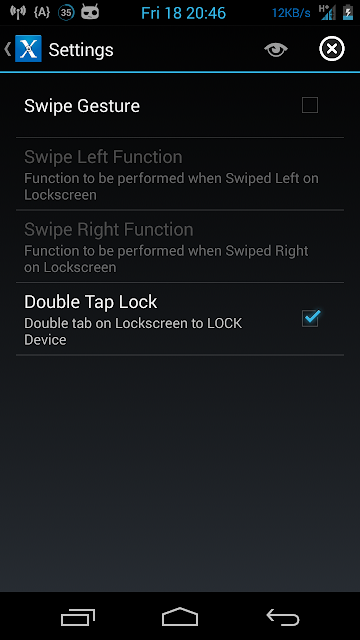
Task: Tap the circled X close icon
Action: pos(331,49)
